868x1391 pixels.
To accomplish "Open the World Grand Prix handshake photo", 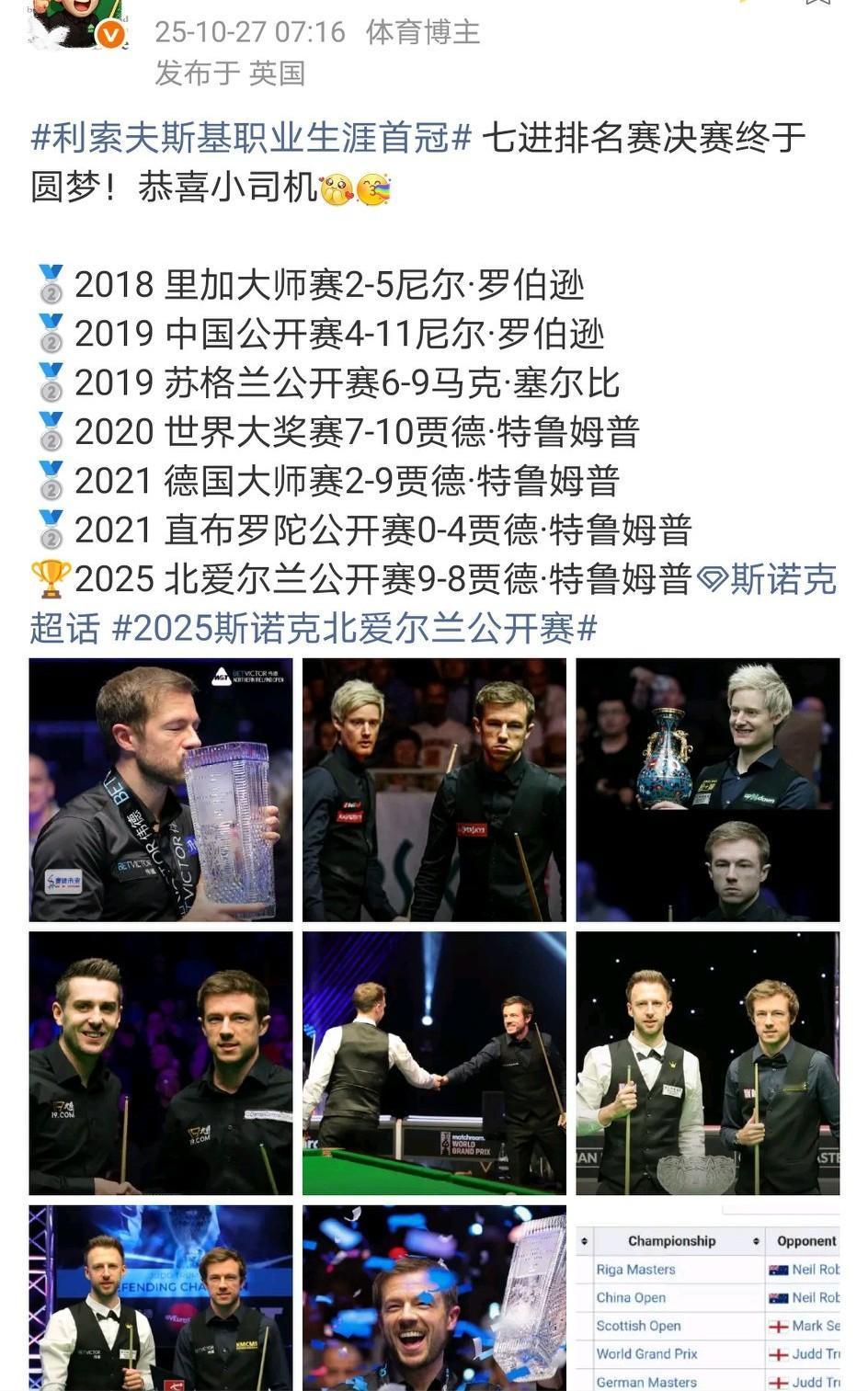I will click(434, 1063).
